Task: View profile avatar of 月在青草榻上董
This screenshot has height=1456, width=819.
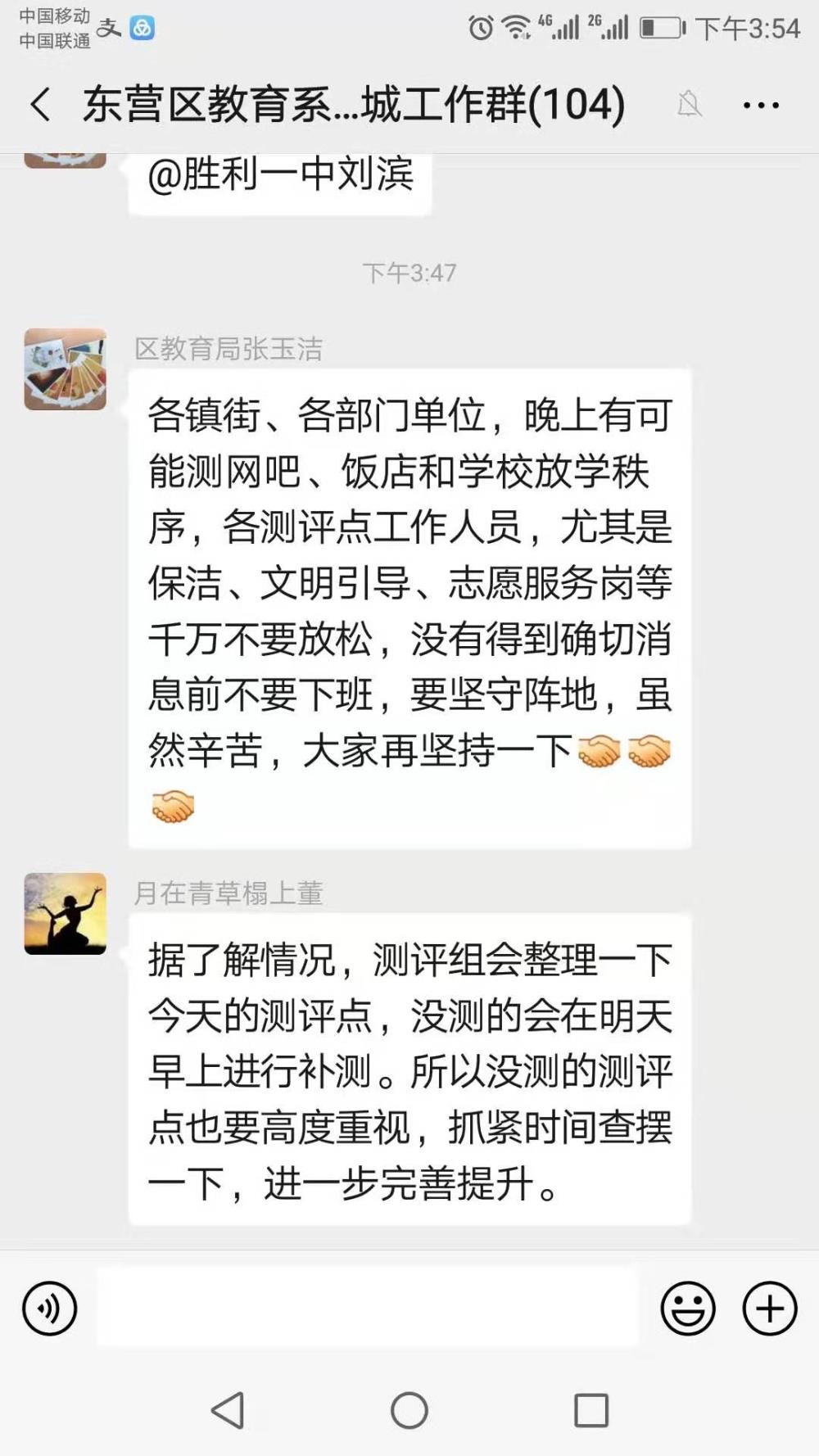Action: coord(66,914)
